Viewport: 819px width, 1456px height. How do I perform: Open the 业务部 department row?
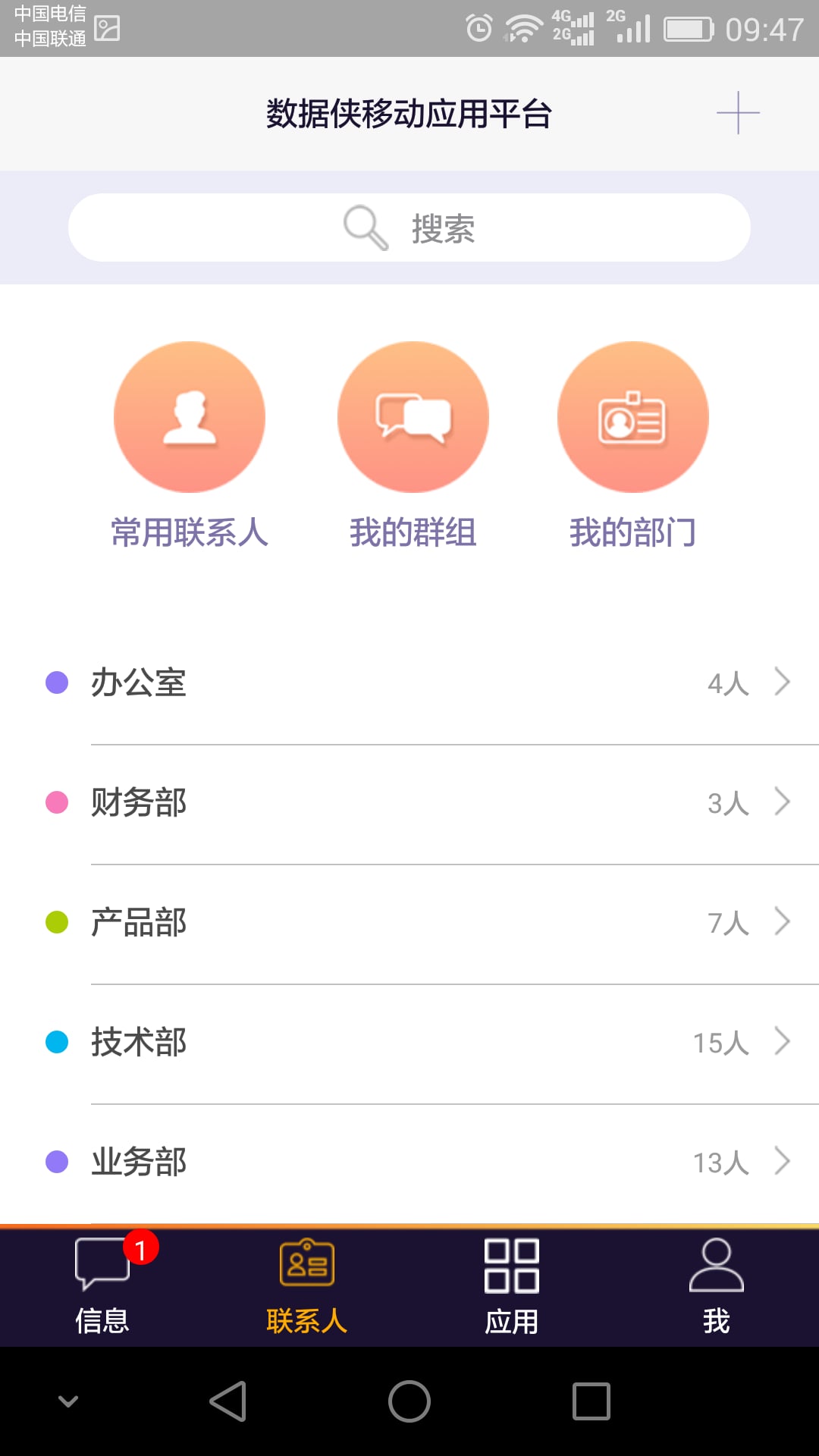click(409, 1163)
